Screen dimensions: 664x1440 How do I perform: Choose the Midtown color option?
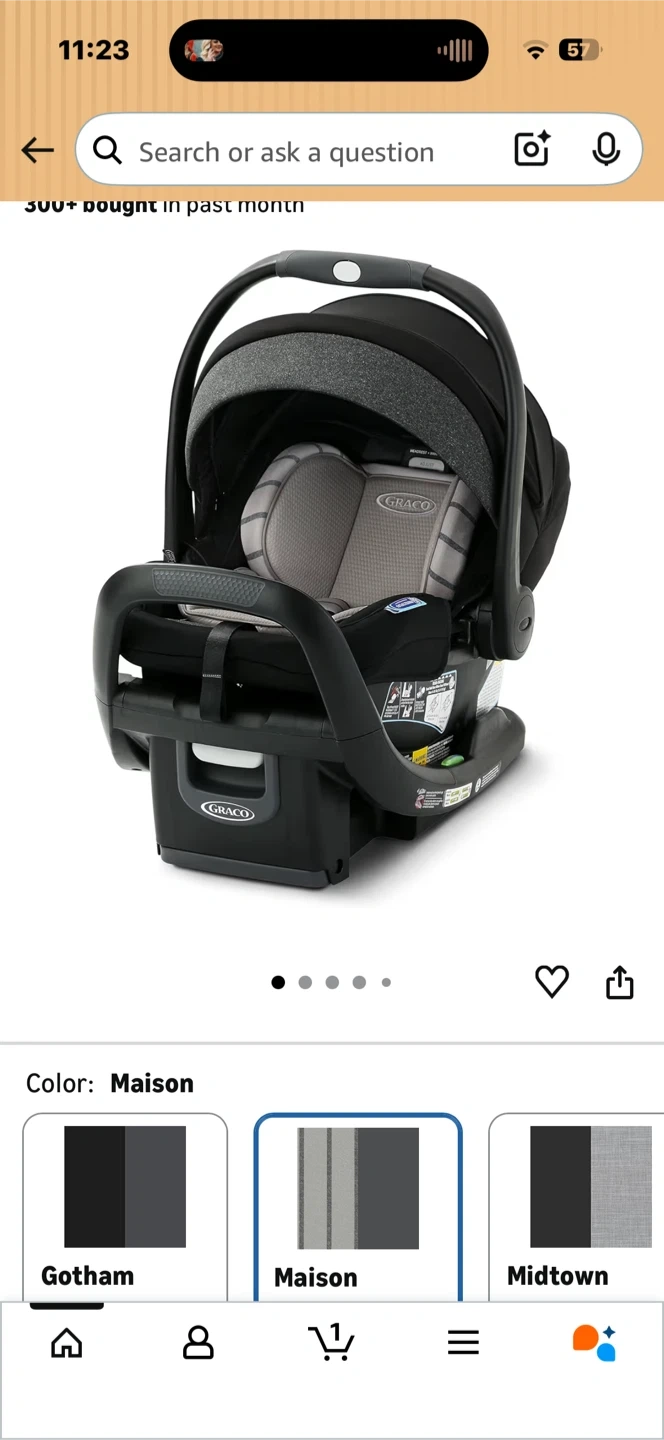pyautogui.click(x=577, y=1207)
